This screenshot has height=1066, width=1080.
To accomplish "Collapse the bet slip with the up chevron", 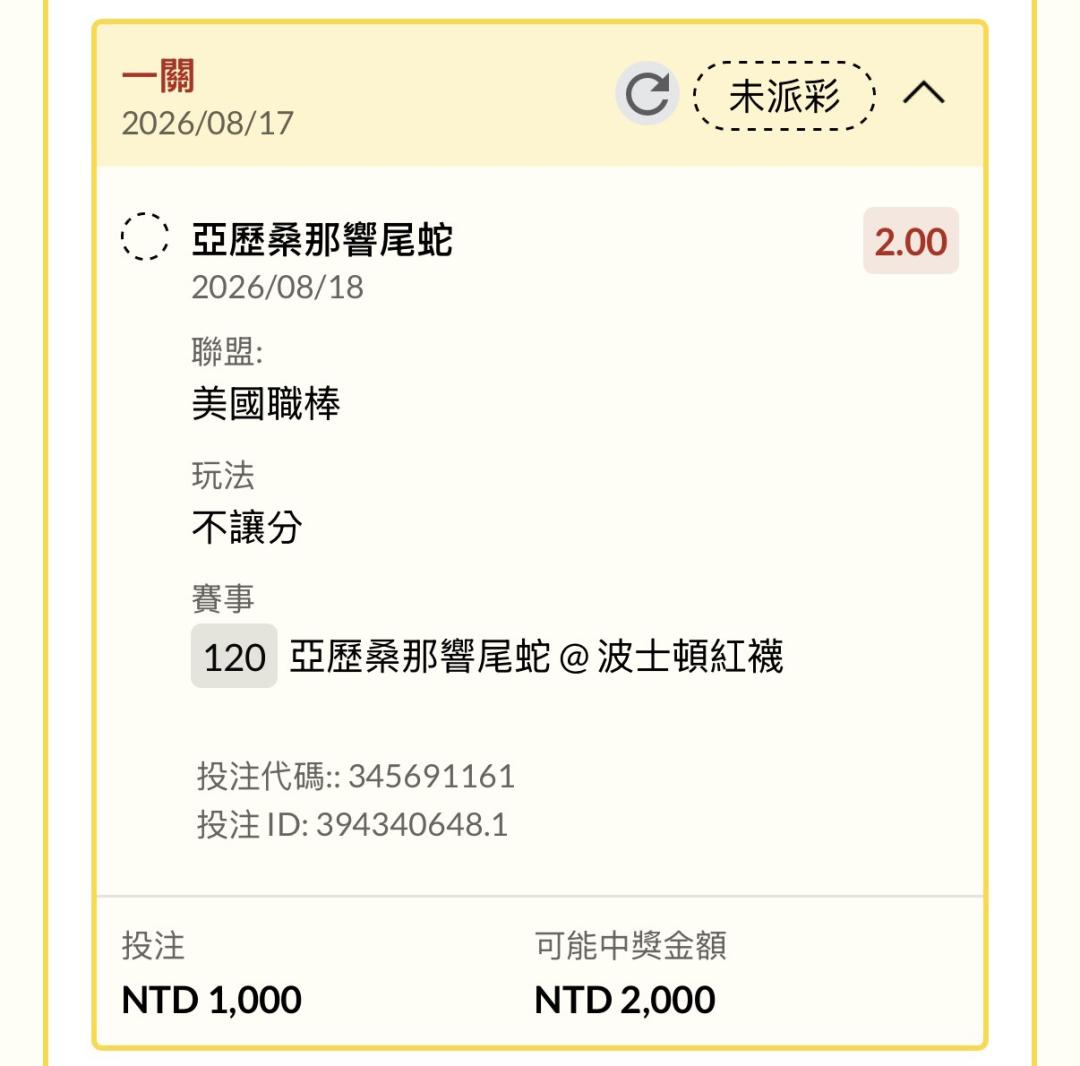I will pos(923,92).
